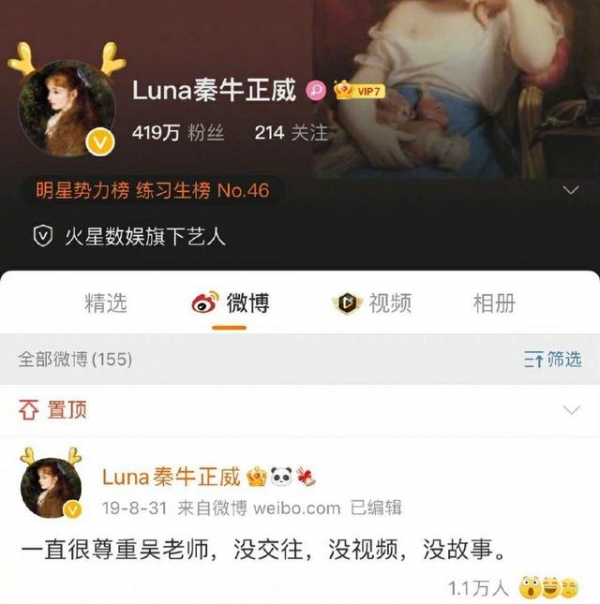View the 419万 followers list
Image resolution: width=600 pixels, height=604 pixels.
coord(178,133)
